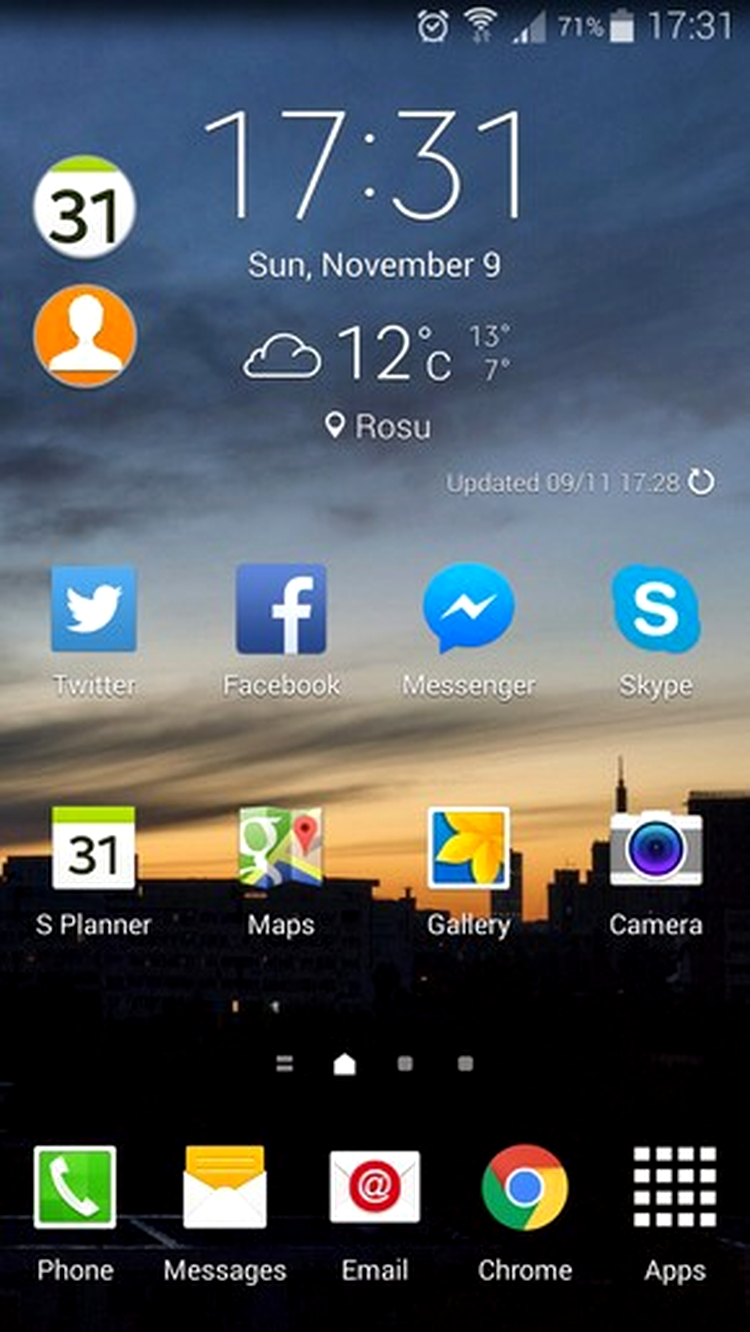Refresh the weather widget update
The image size is (750, 1332).
(702, 483)
